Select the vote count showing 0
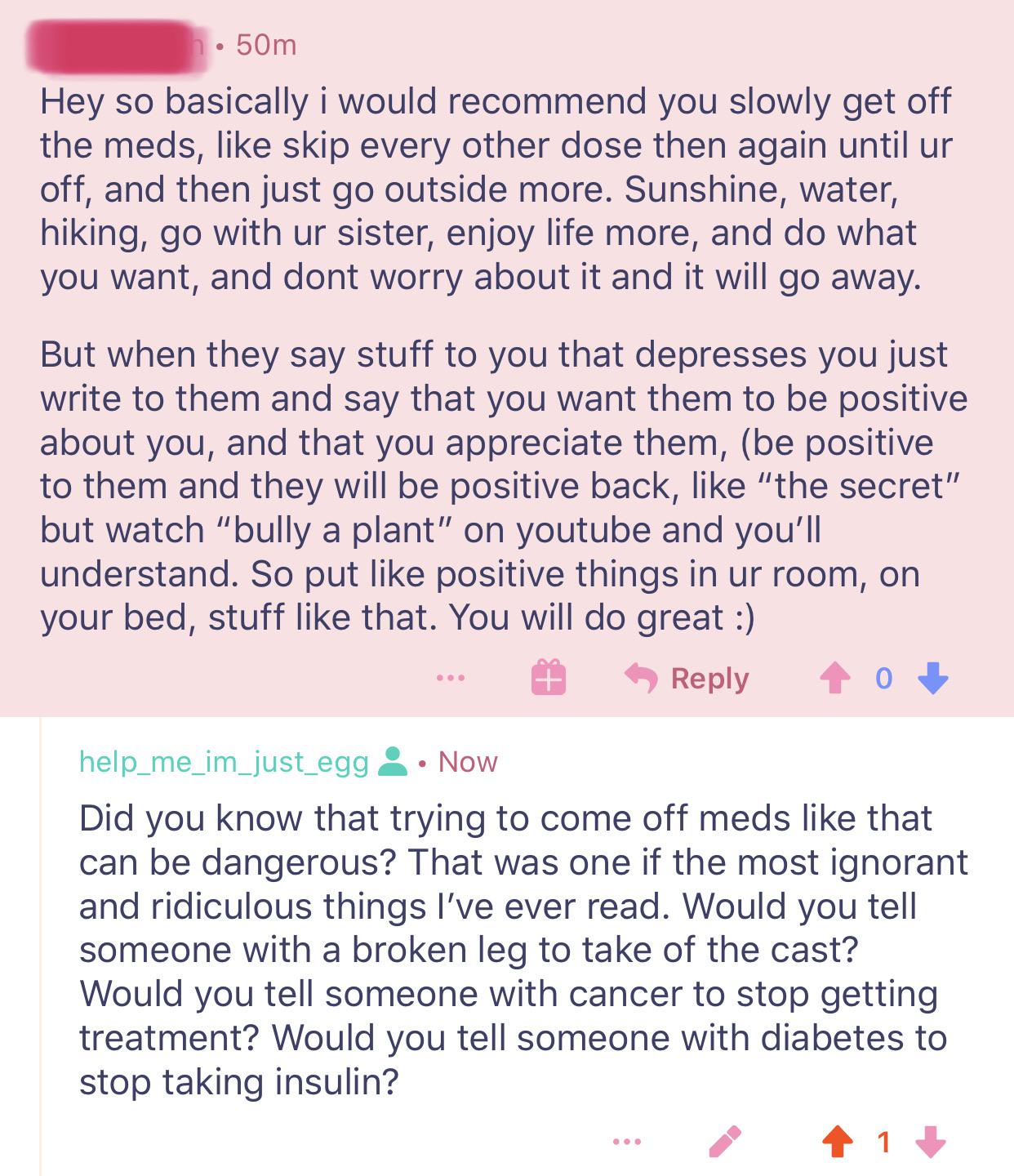This screenshot has height=1176, width=1014. click(x=882, y=678)
